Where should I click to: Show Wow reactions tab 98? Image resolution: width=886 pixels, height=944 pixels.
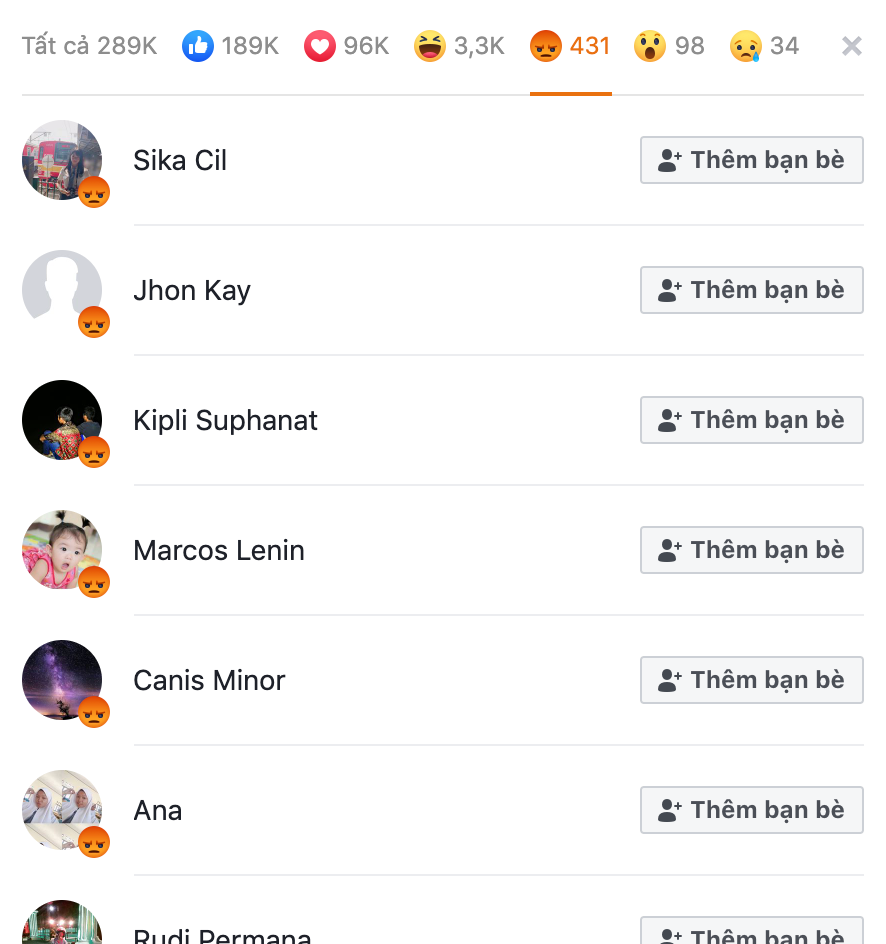[669, 46]
